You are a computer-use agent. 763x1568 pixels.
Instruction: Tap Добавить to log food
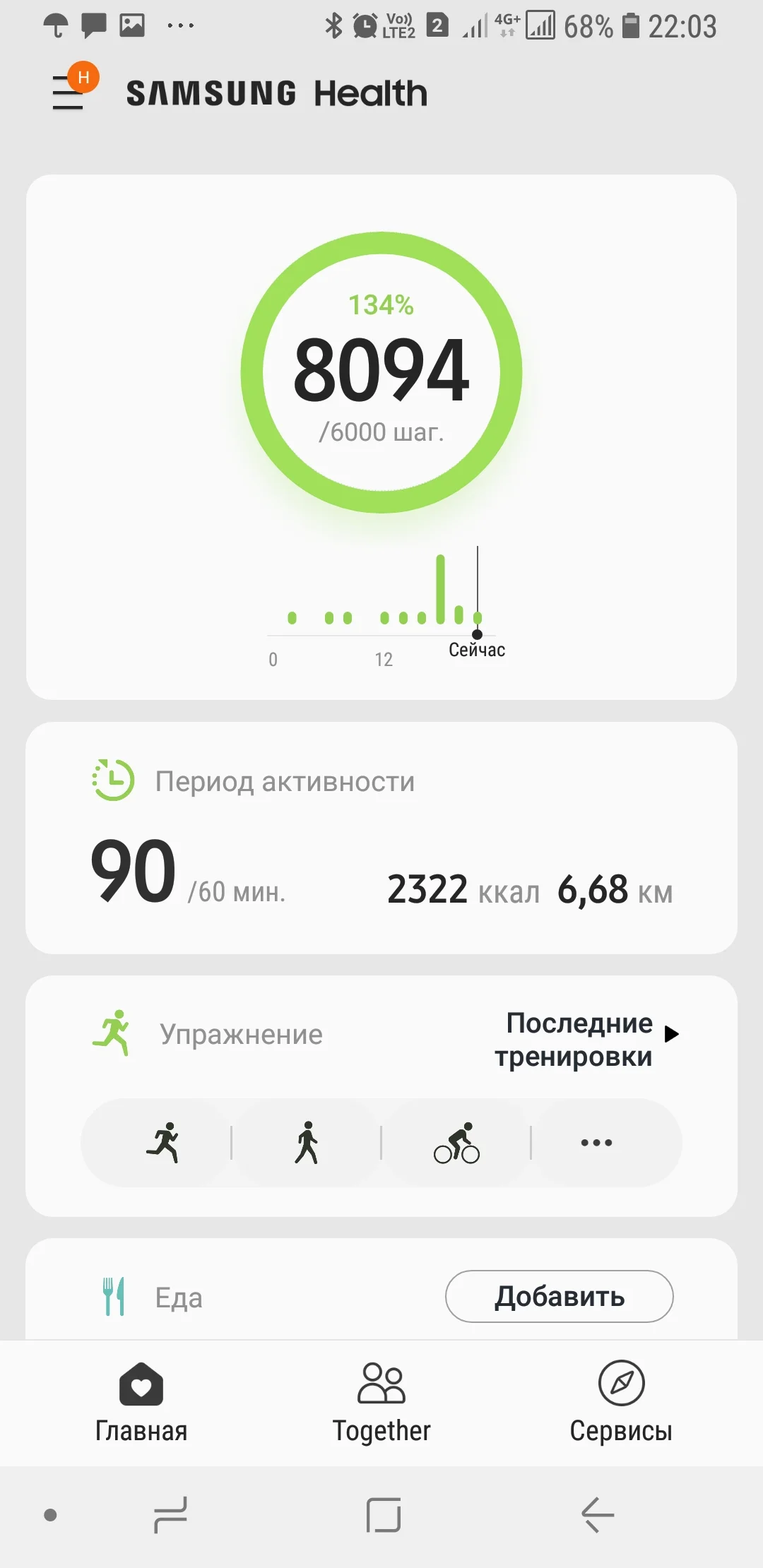(559, 1296)
